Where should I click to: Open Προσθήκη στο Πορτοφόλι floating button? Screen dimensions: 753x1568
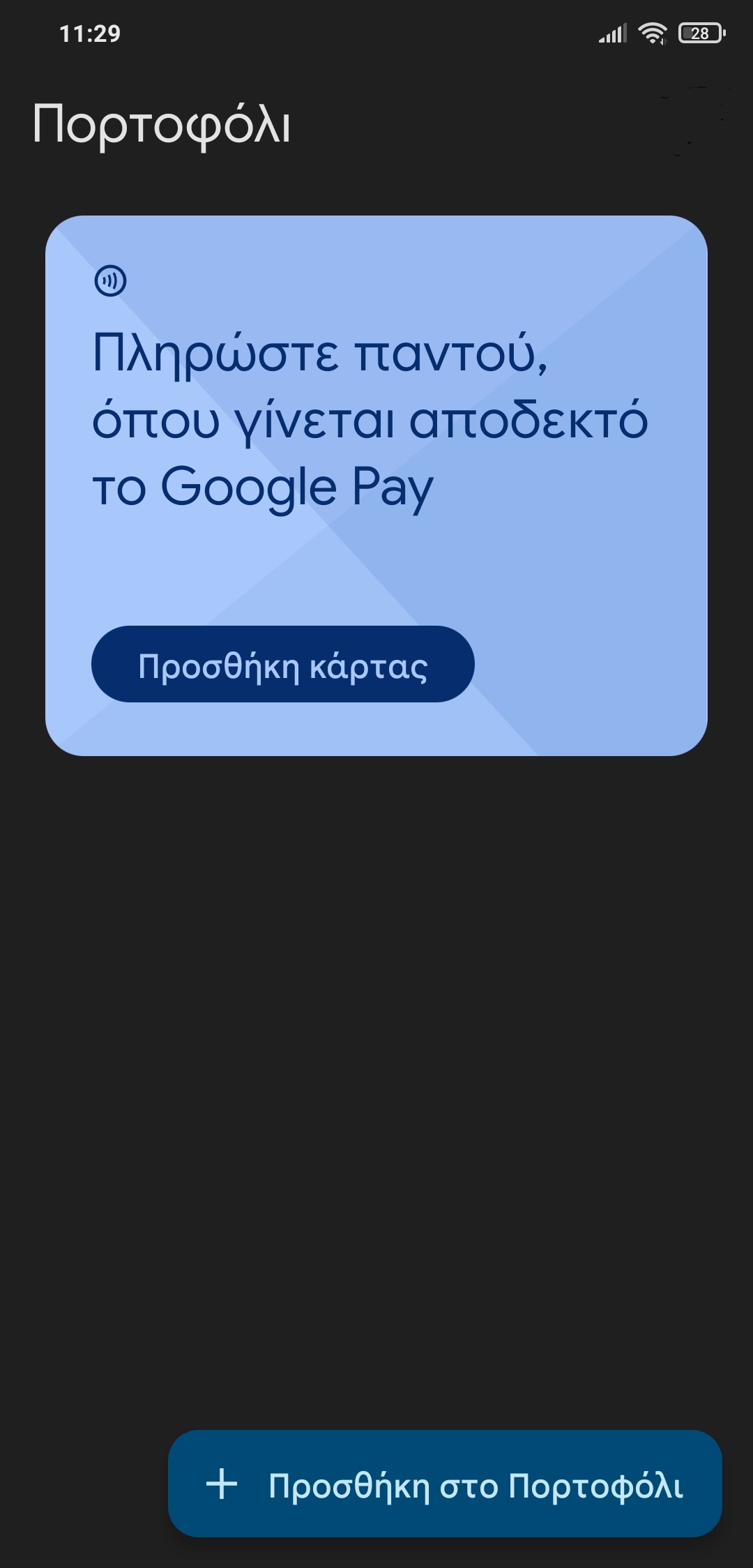tap(445, 1484)
